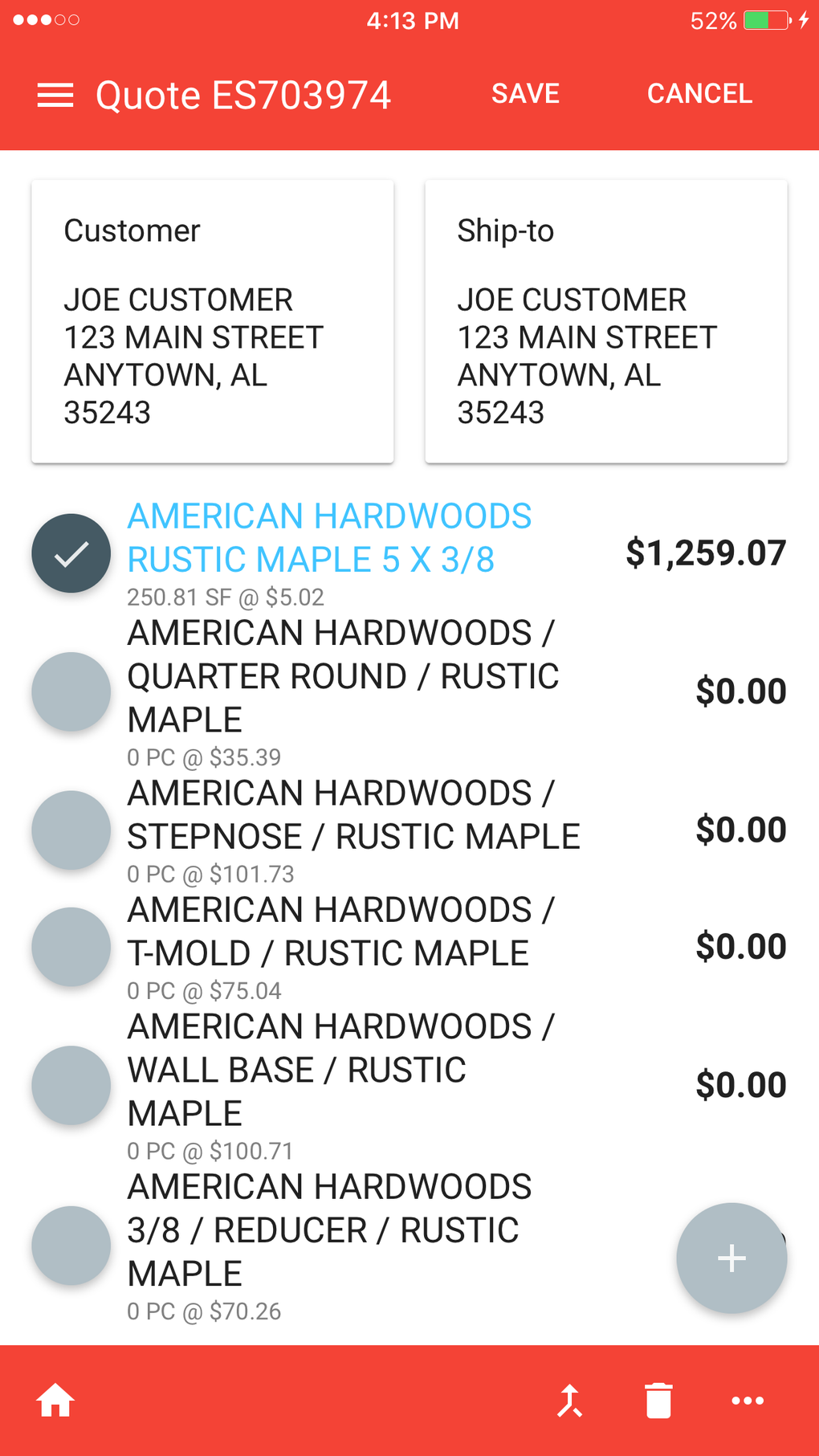
Task: Tap the merge arrows icon
Action: click(569, 1401)
